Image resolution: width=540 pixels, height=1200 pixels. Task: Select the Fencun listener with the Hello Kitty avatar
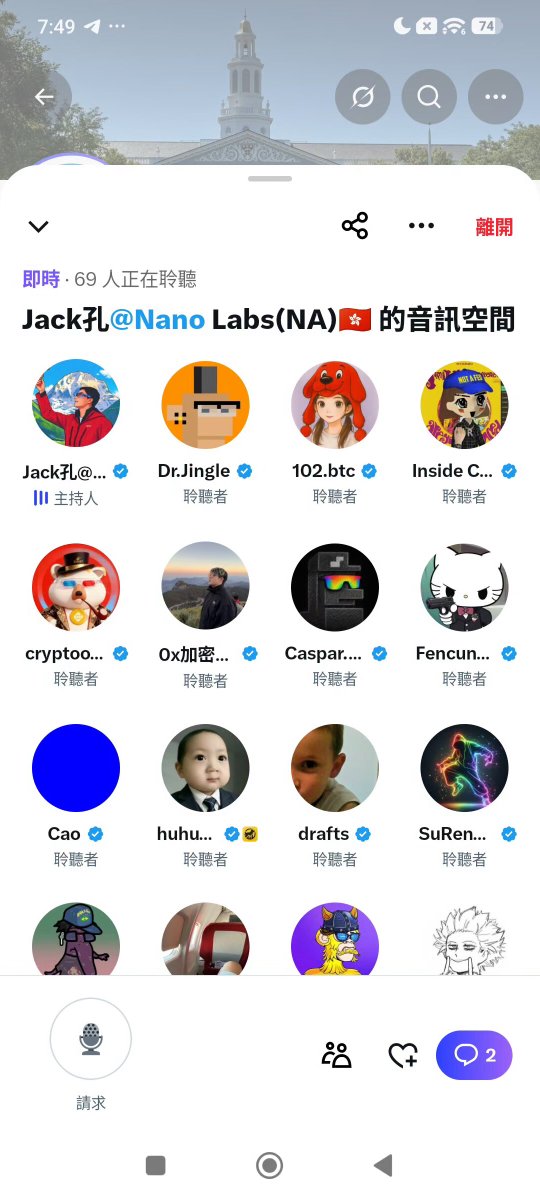point(464,587)
